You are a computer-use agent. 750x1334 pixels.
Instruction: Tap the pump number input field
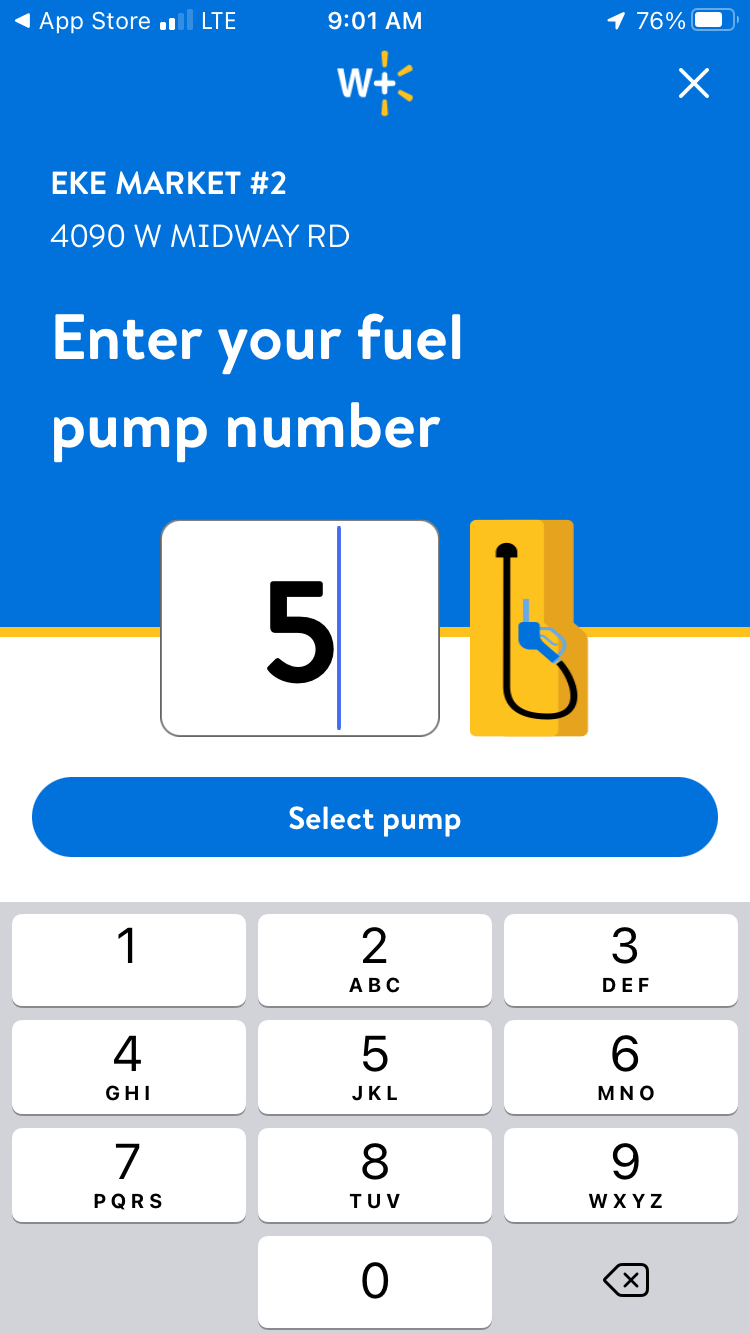(x=300, y=628)
